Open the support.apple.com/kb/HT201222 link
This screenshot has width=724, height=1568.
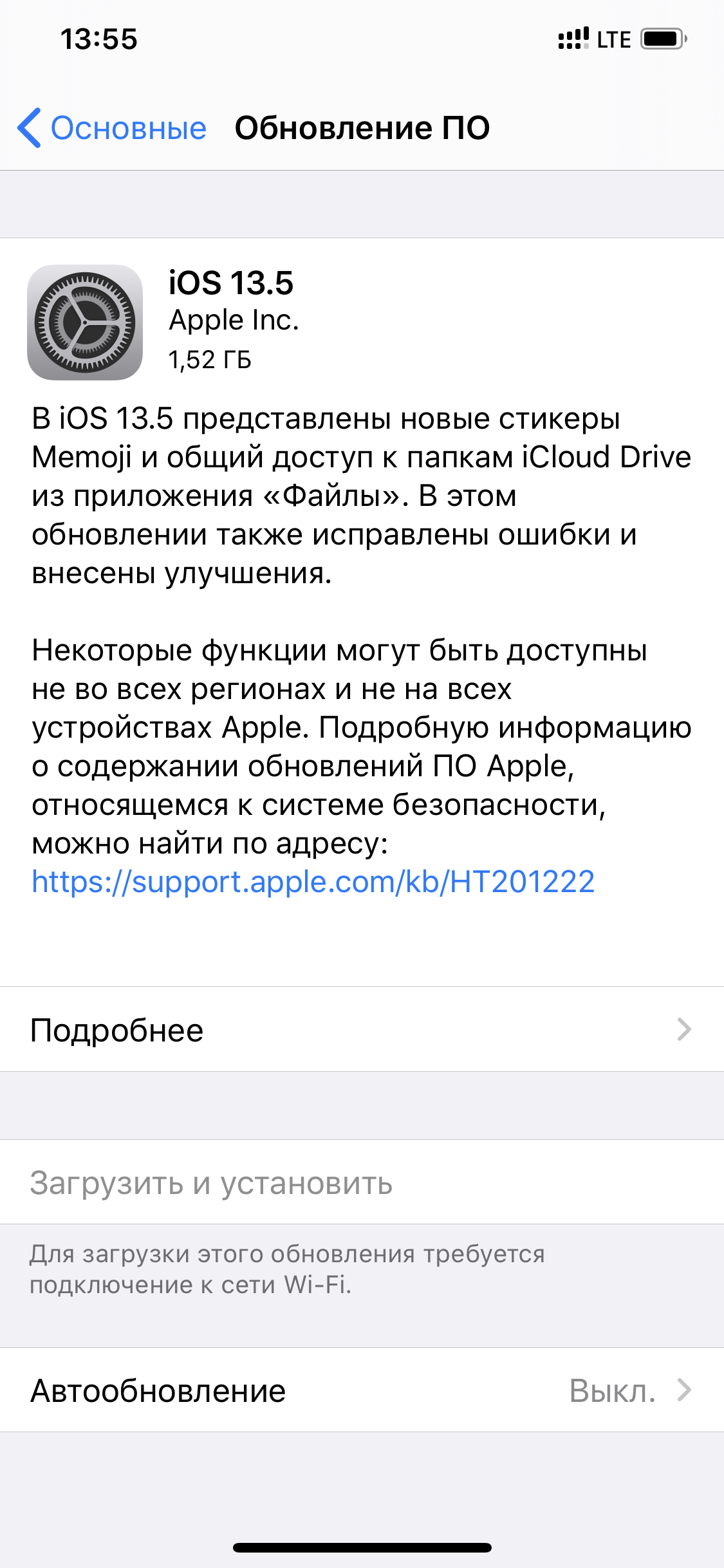pyautogui.click(x=313, y=882)
